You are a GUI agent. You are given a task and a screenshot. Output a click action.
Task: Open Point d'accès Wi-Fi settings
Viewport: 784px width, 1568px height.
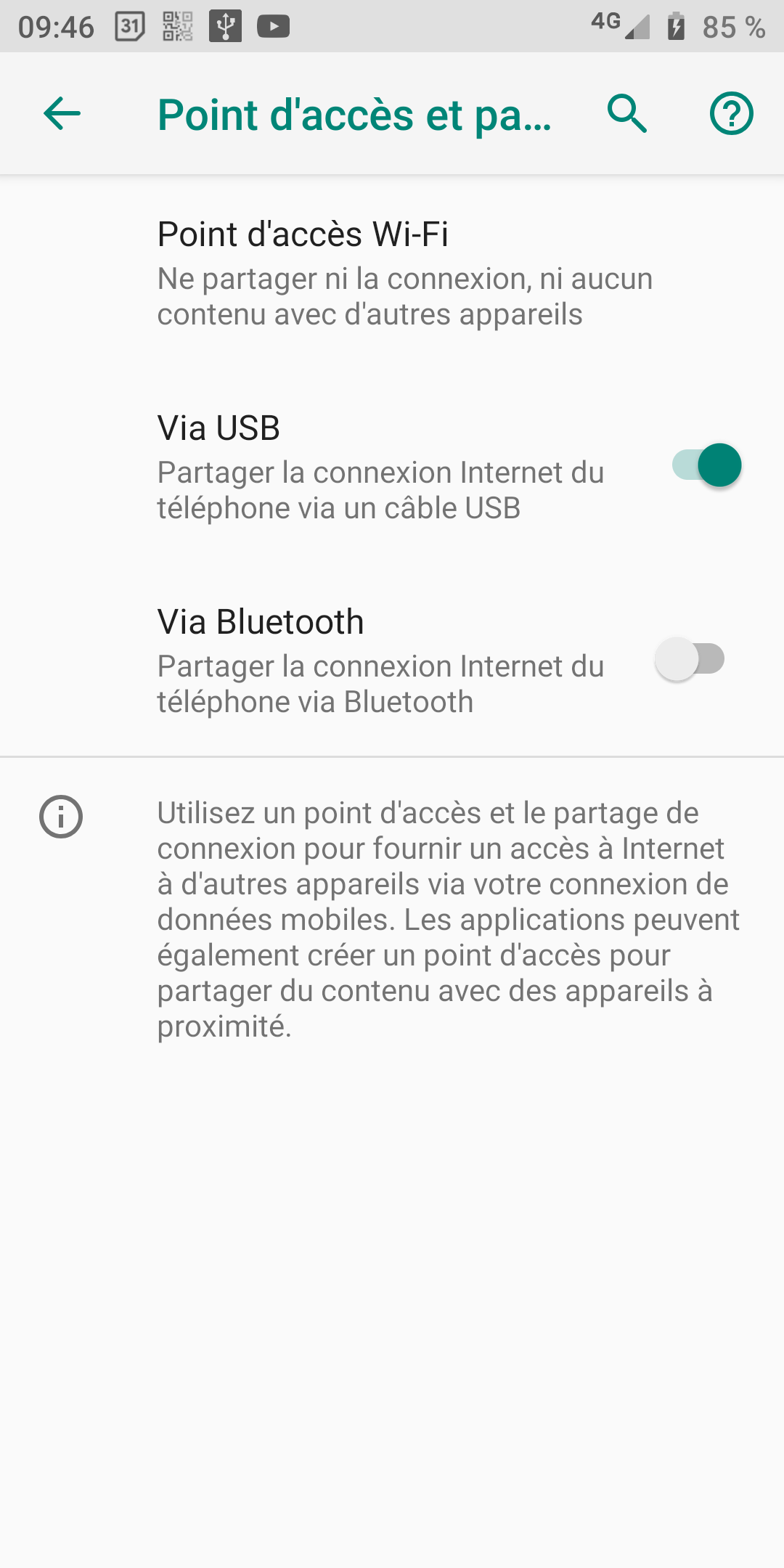[392, 274]
